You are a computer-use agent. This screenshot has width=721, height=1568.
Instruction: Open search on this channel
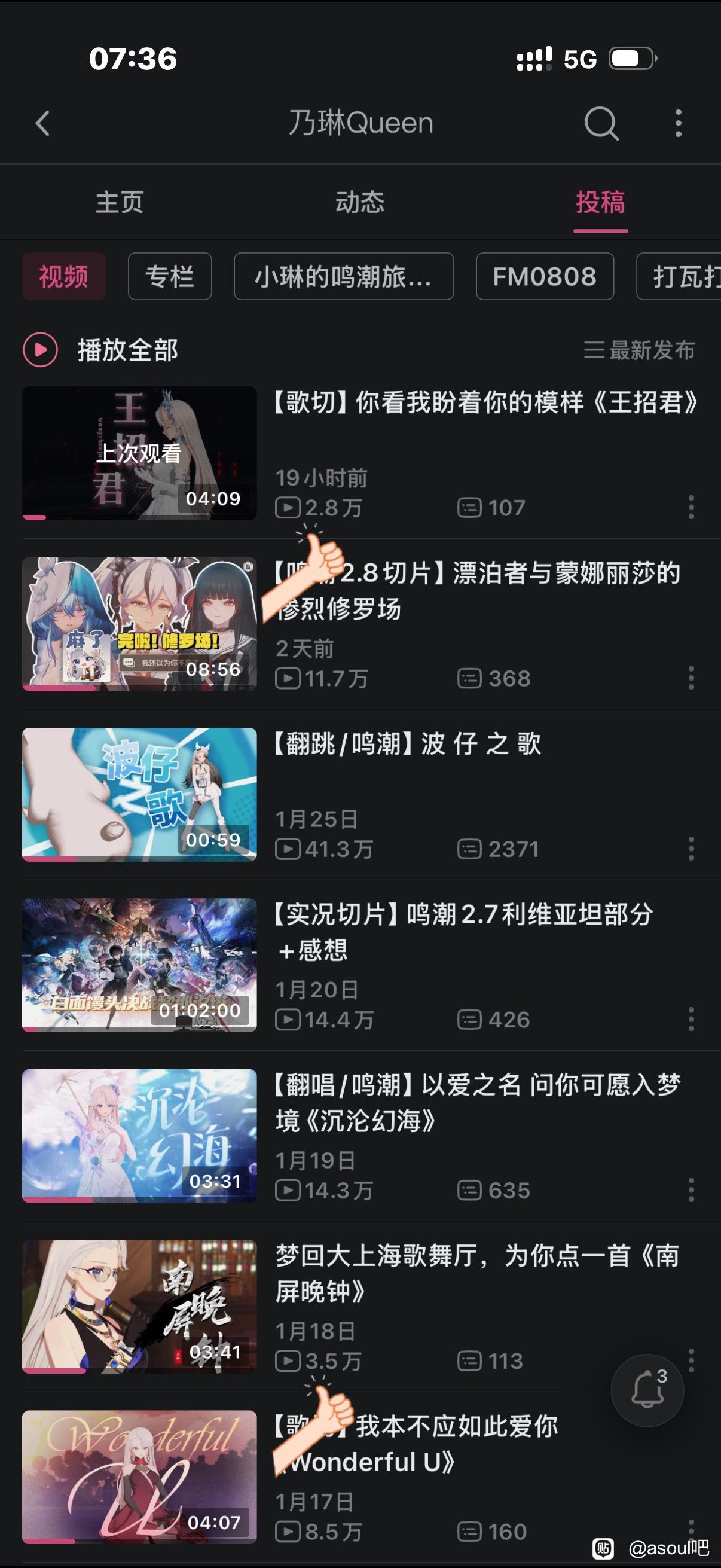coord(601,124)
